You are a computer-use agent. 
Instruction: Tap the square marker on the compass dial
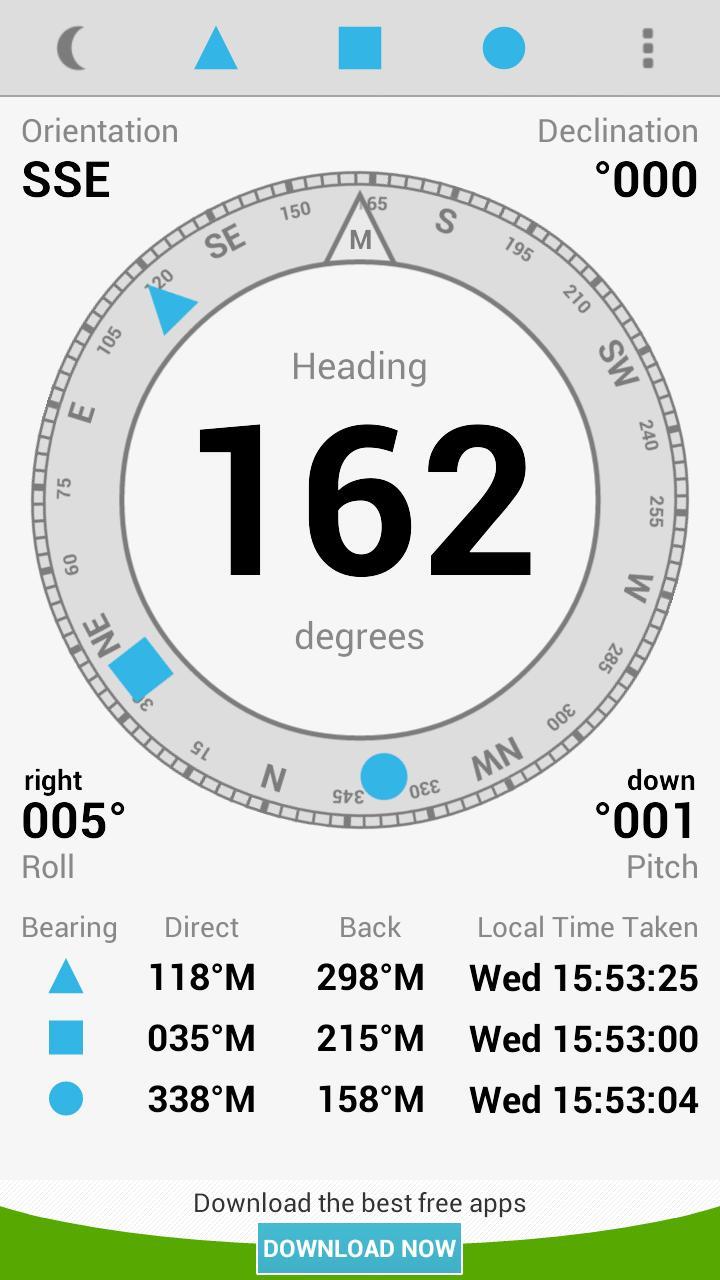tap(140, 668)
